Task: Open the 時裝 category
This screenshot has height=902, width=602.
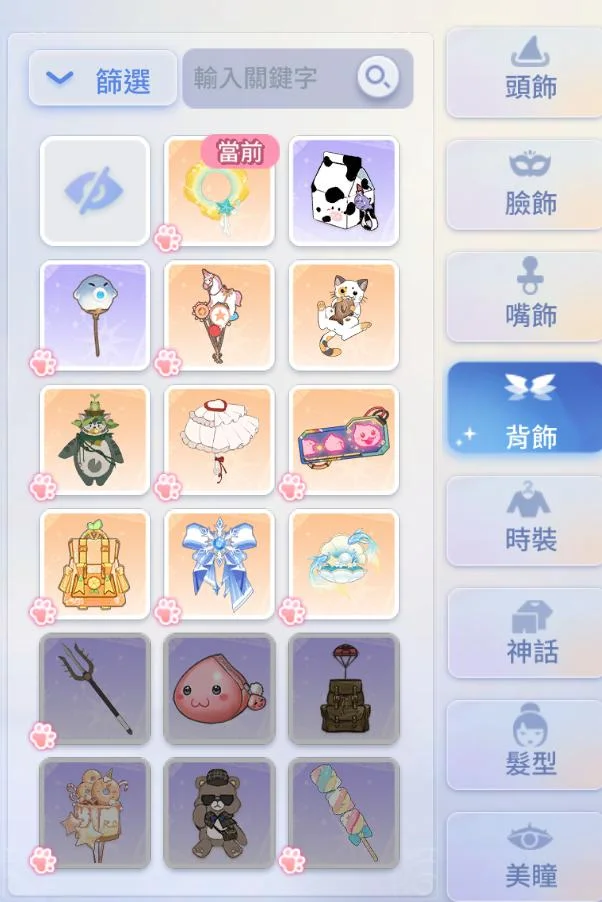Action: coord(523,522)
